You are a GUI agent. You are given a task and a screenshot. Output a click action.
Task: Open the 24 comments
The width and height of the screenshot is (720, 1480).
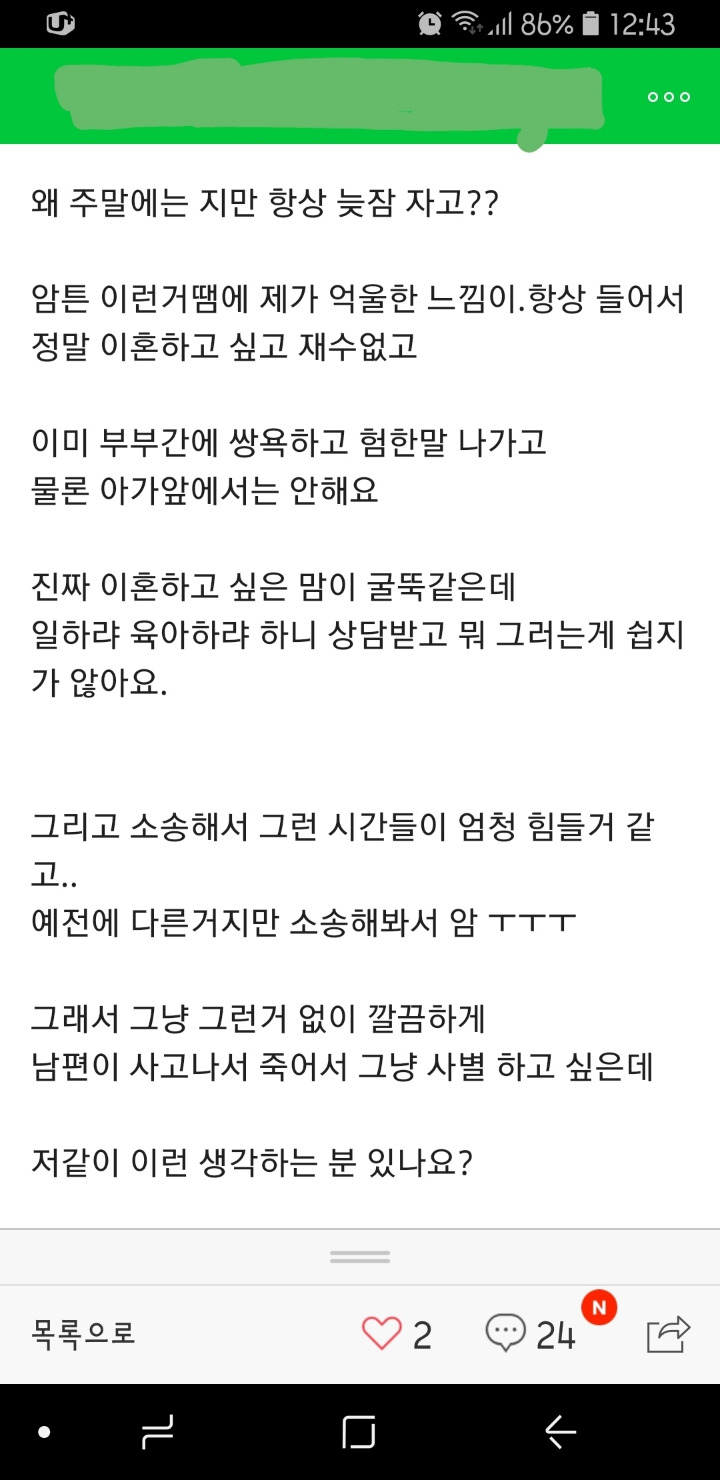[x=531, y=1334]
